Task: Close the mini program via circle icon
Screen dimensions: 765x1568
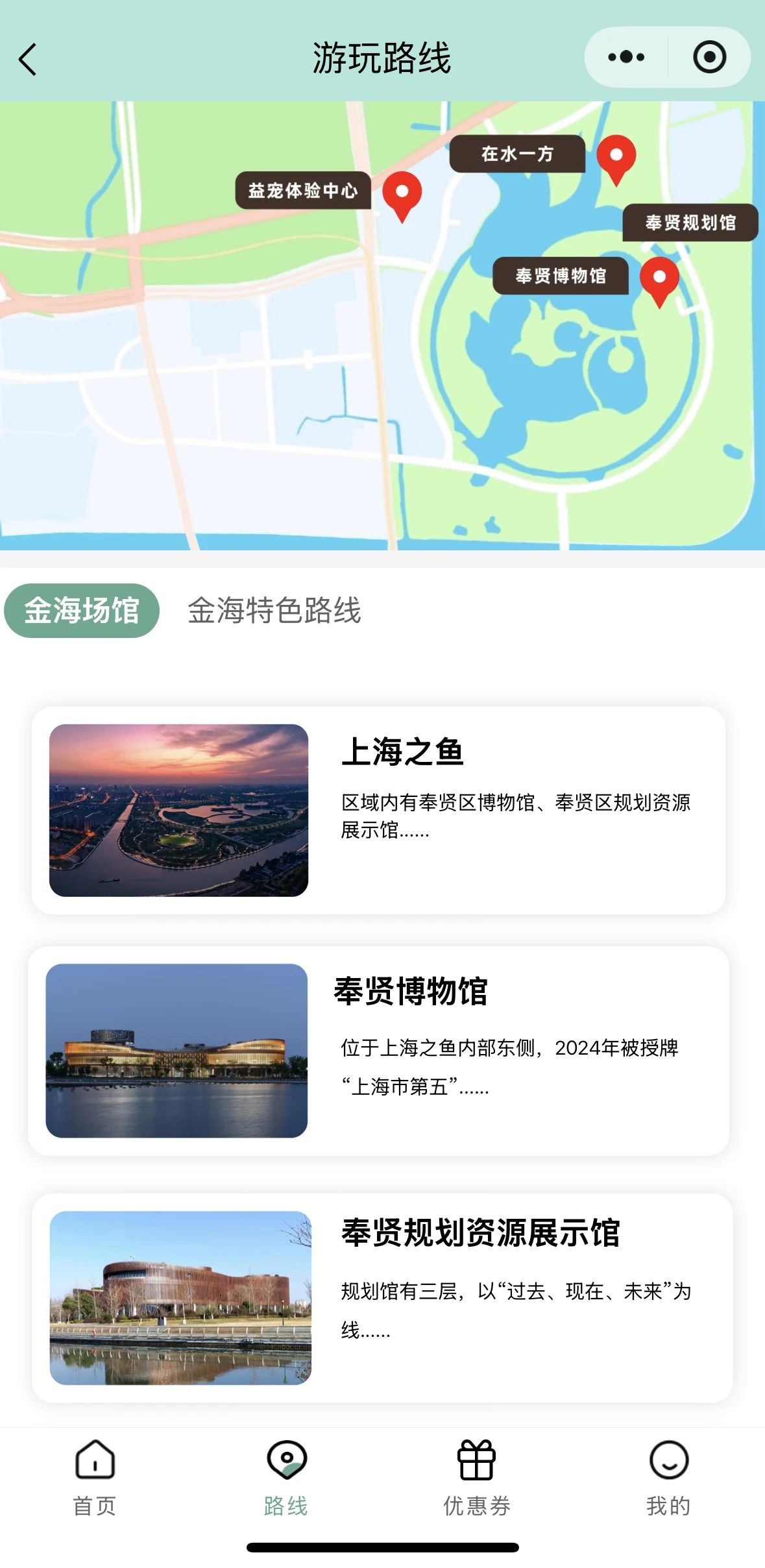Action: (709, 57)
